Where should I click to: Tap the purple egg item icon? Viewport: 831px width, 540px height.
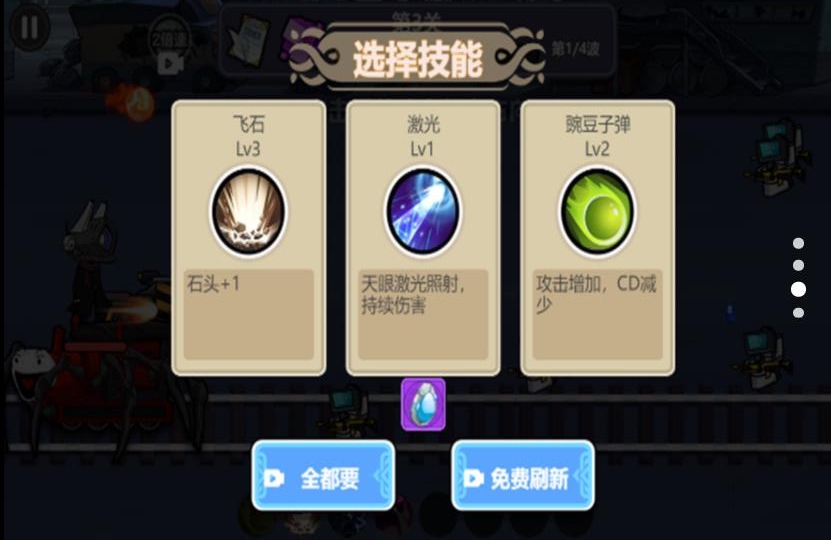click(423, 404)
